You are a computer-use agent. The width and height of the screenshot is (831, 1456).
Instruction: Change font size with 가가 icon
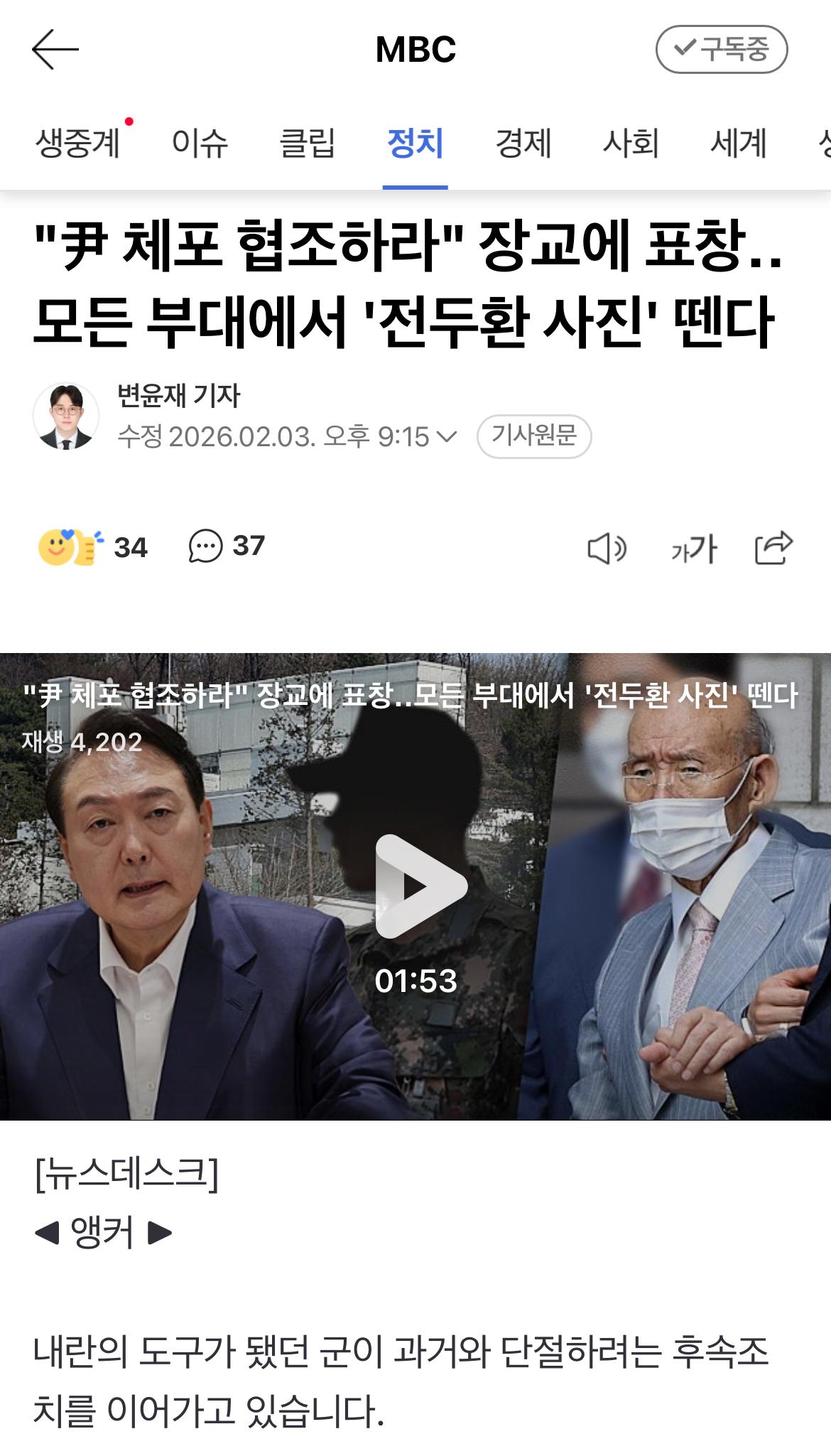694,549
